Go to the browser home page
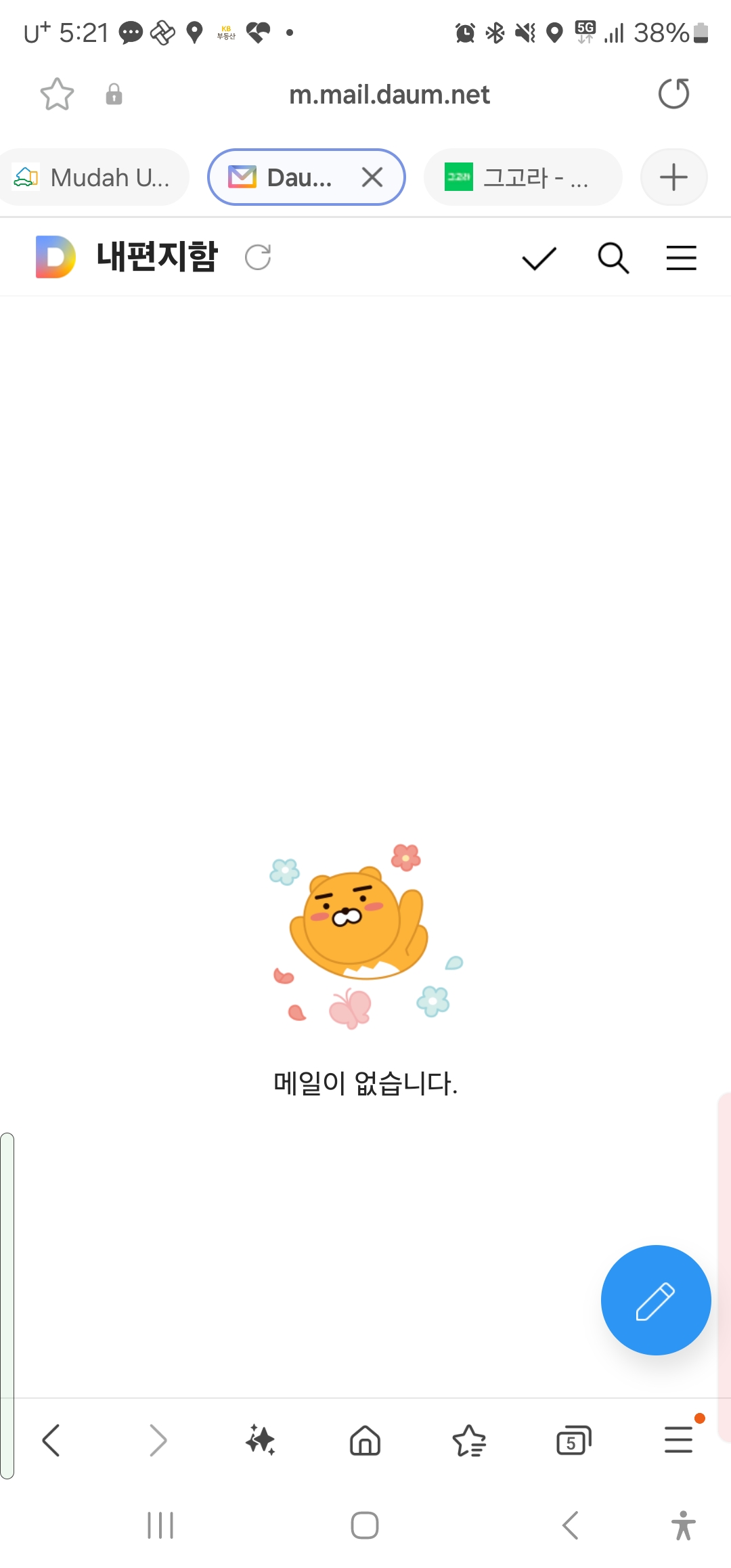This screenshot has height=1568, width=731. tap(365, 1440)
